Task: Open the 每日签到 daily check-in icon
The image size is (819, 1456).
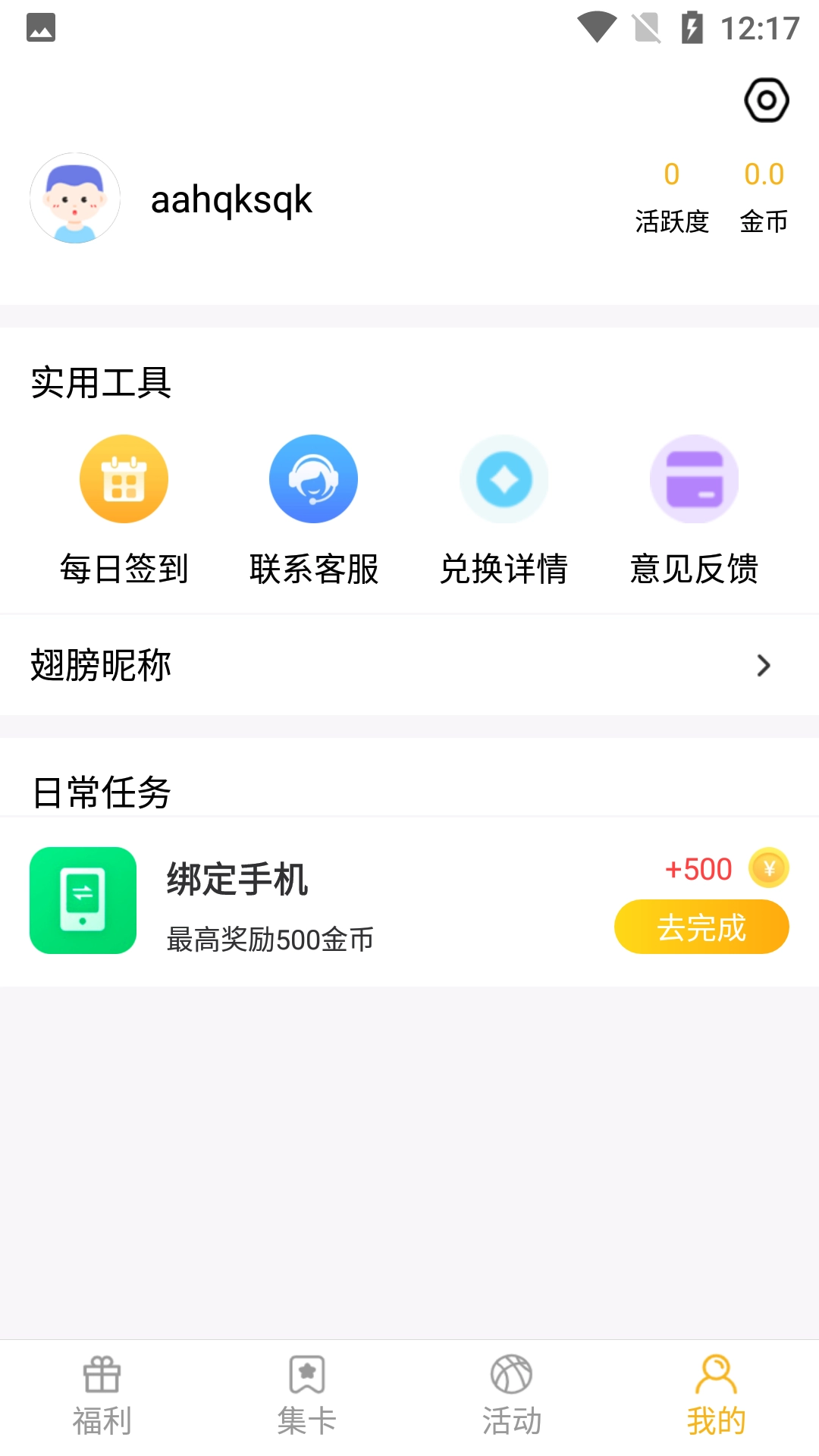Action: pos(124,479)
